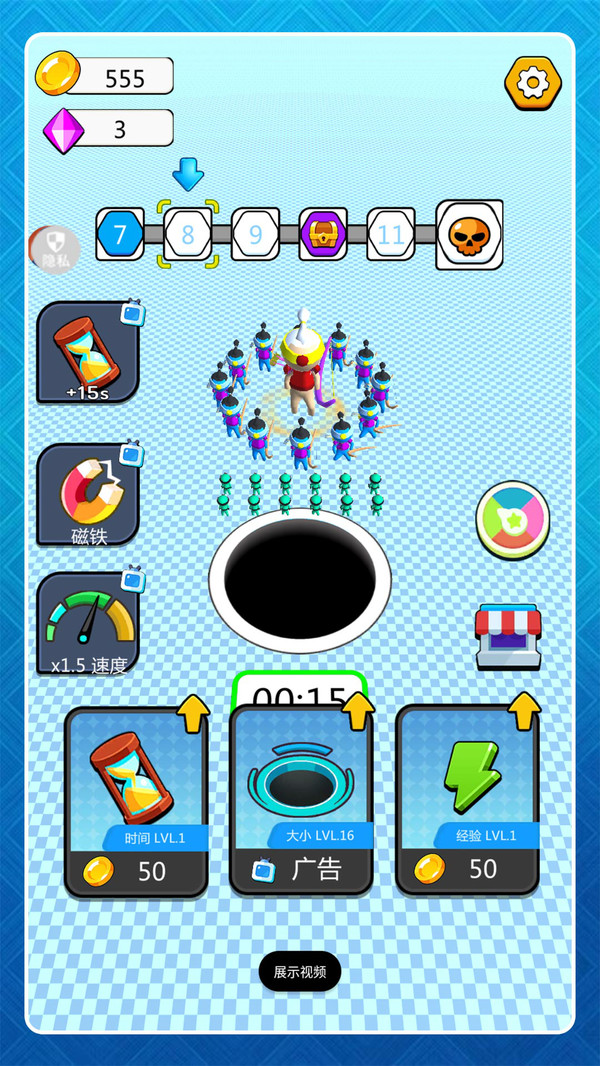Image resolution: width=600 pixels, height=1066 pixels.
Task: Open the settings gear
Action: [533, 83]
